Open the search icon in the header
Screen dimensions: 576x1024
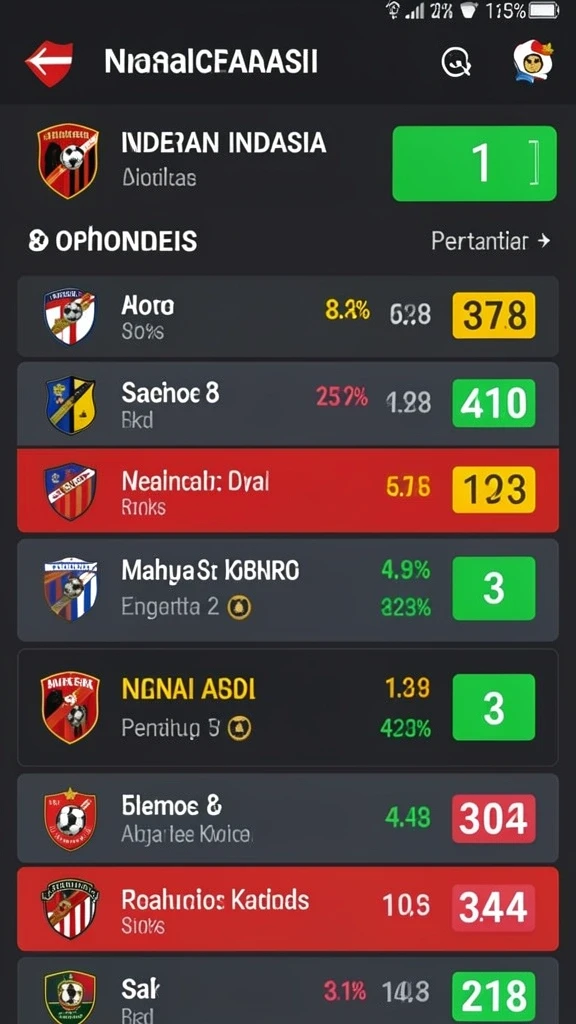pos(456,63)
